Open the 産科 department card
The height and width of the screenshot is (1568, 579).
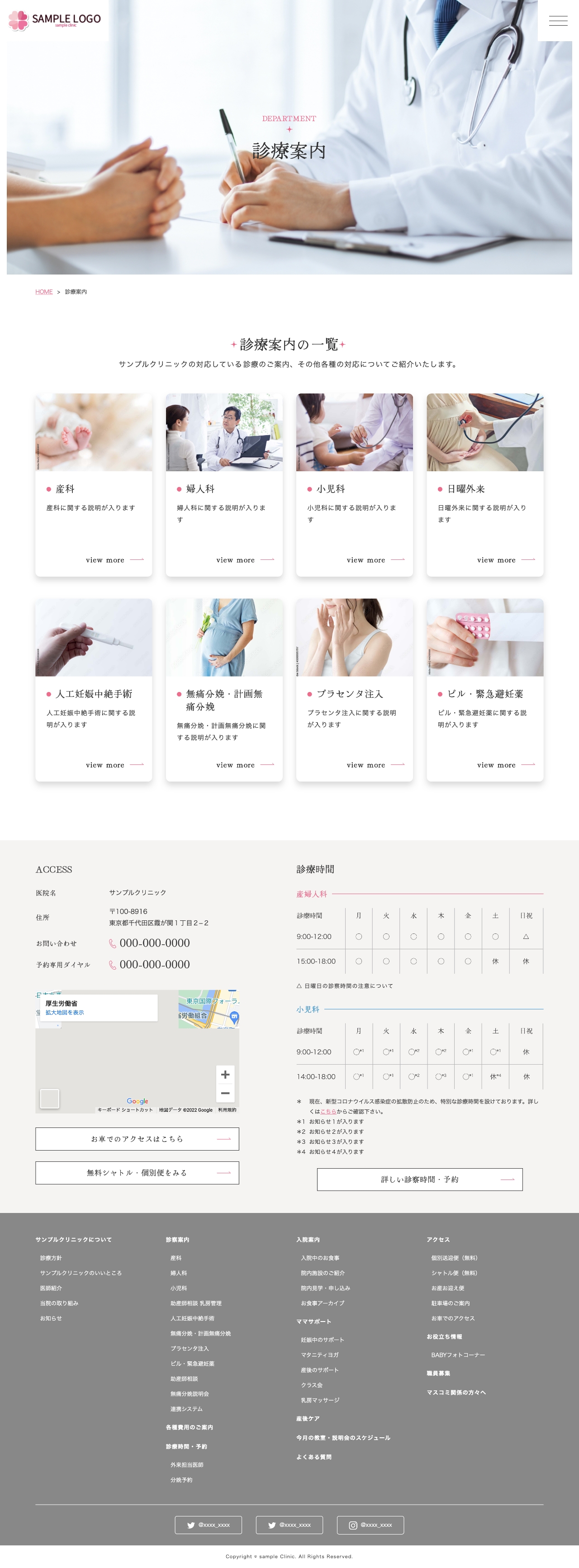pos(94,484)
